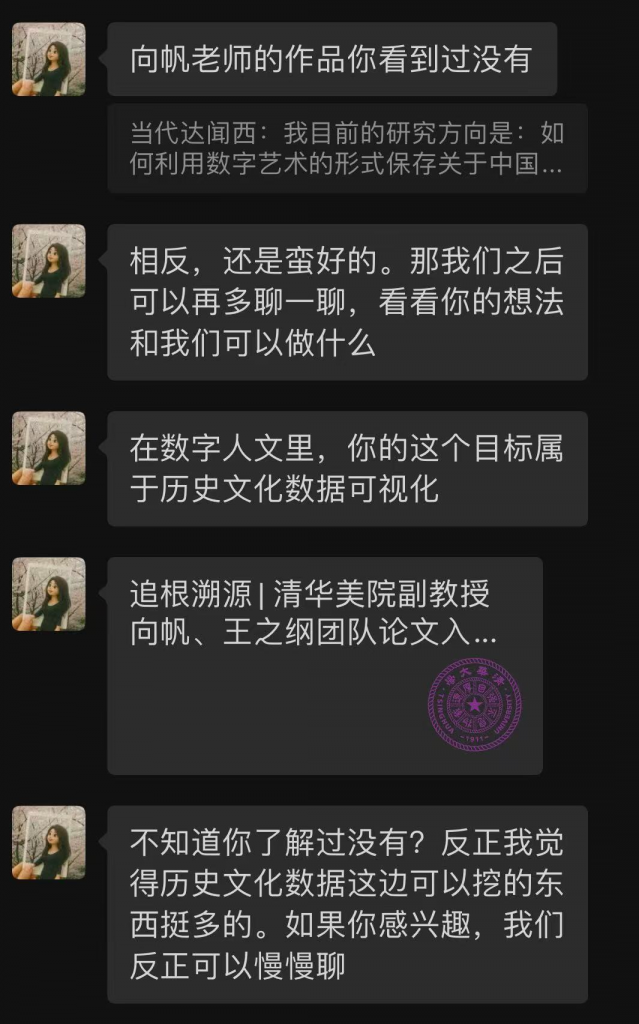View profile from avatar beside 在数字人文里 message
The width and height of the screenshot is (639, 1024).
pyautogui.click(x=48, y=448)
